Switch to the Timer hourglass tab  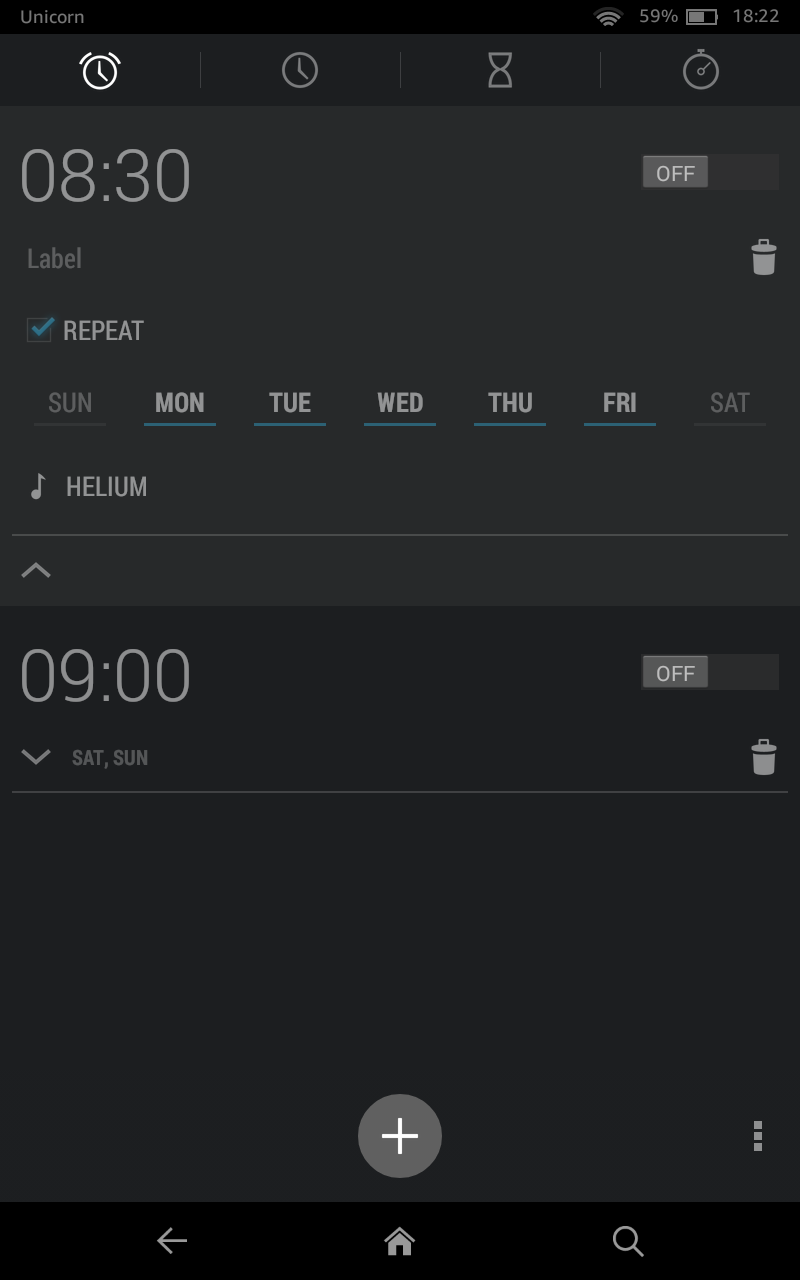(500, 70)
